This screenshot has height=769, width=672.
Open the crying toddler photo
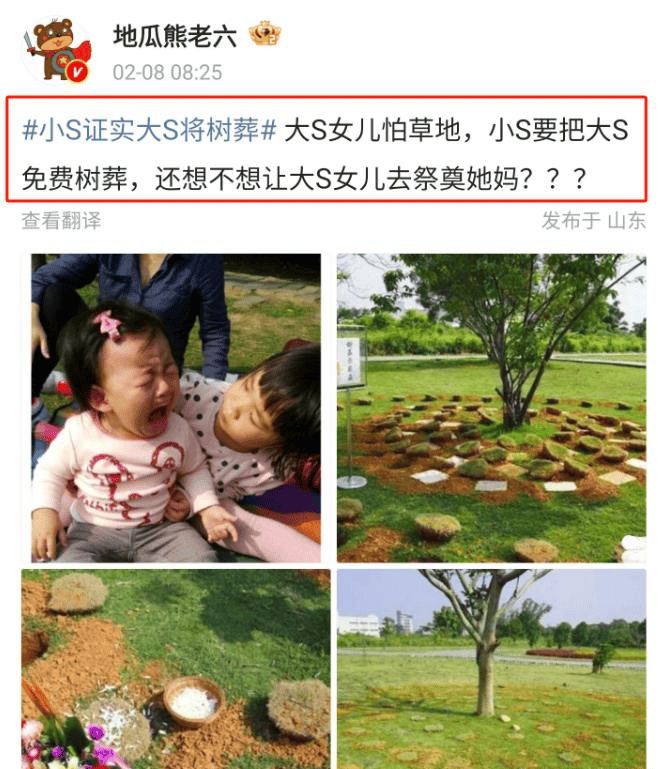pyautogui.click(x=176, y=408)
